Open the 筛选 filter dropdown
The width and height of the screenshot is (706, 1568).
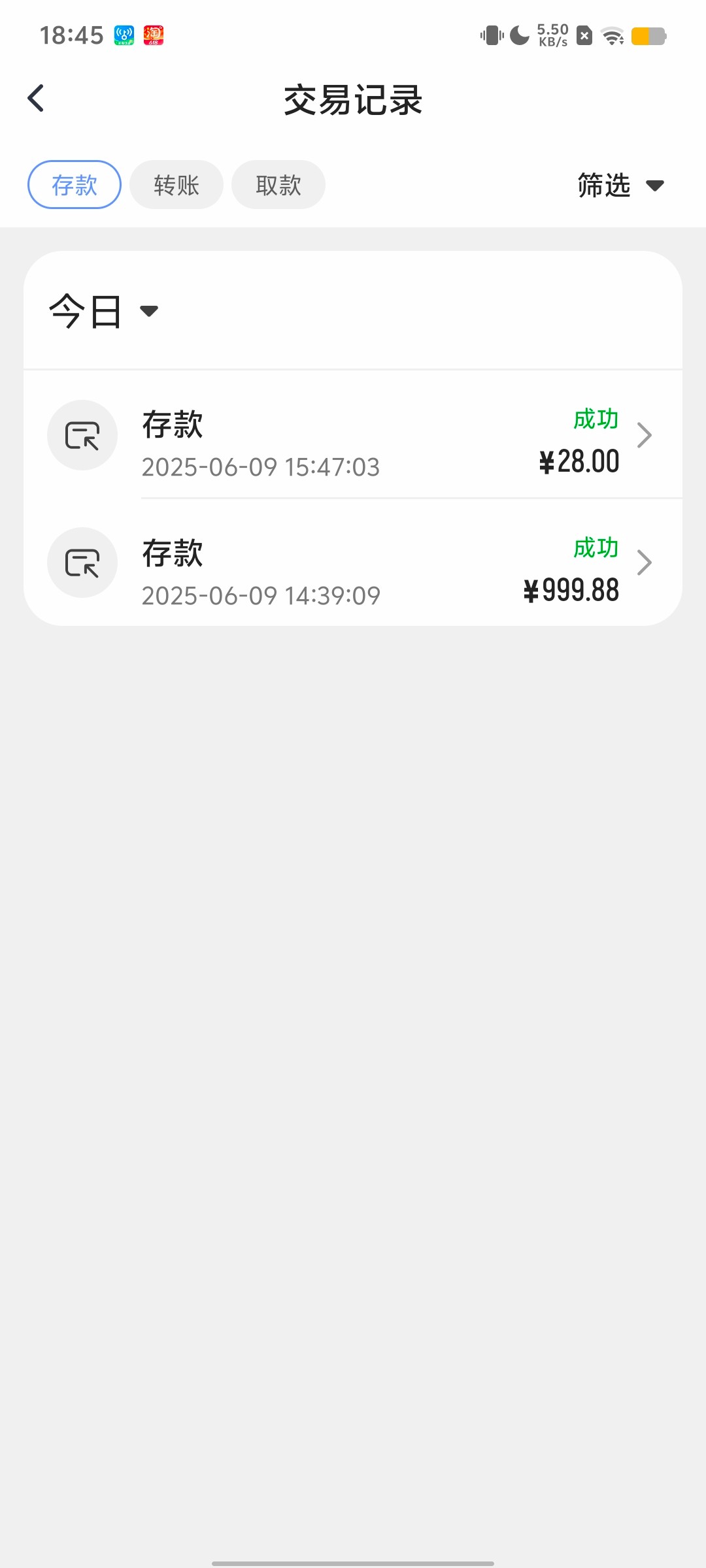(x=620, y=186)
